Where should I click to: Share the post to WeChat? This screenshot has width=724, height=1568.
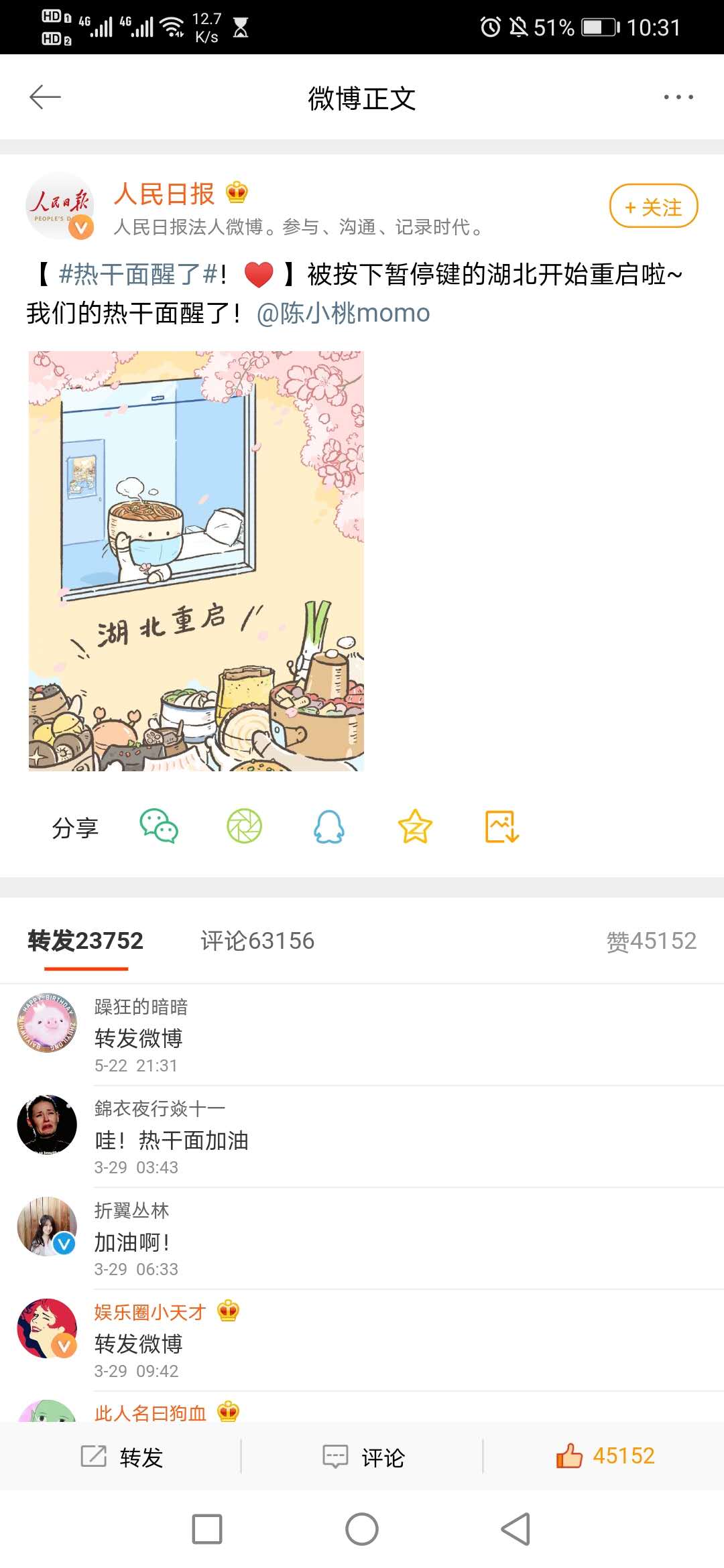point(158,826)
